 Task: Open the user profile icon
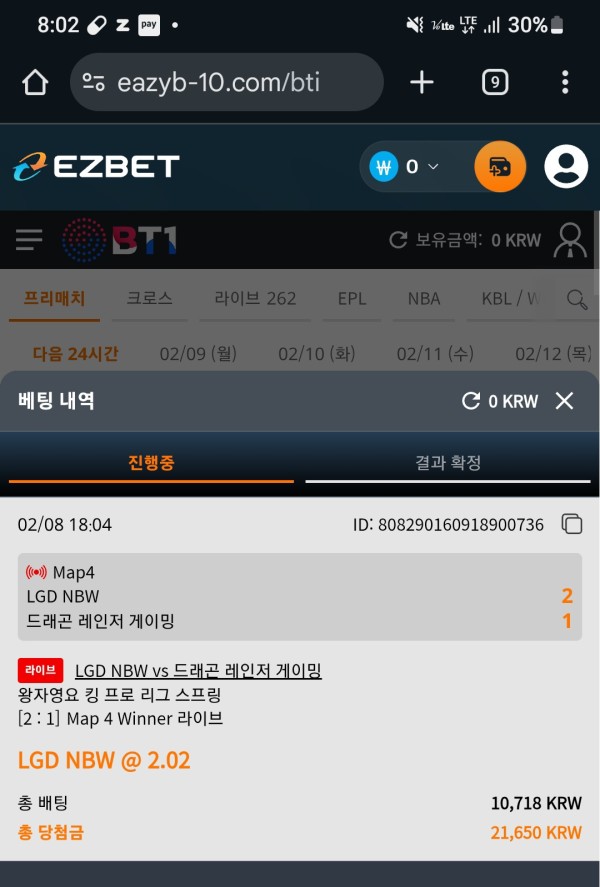click(566, 167)
